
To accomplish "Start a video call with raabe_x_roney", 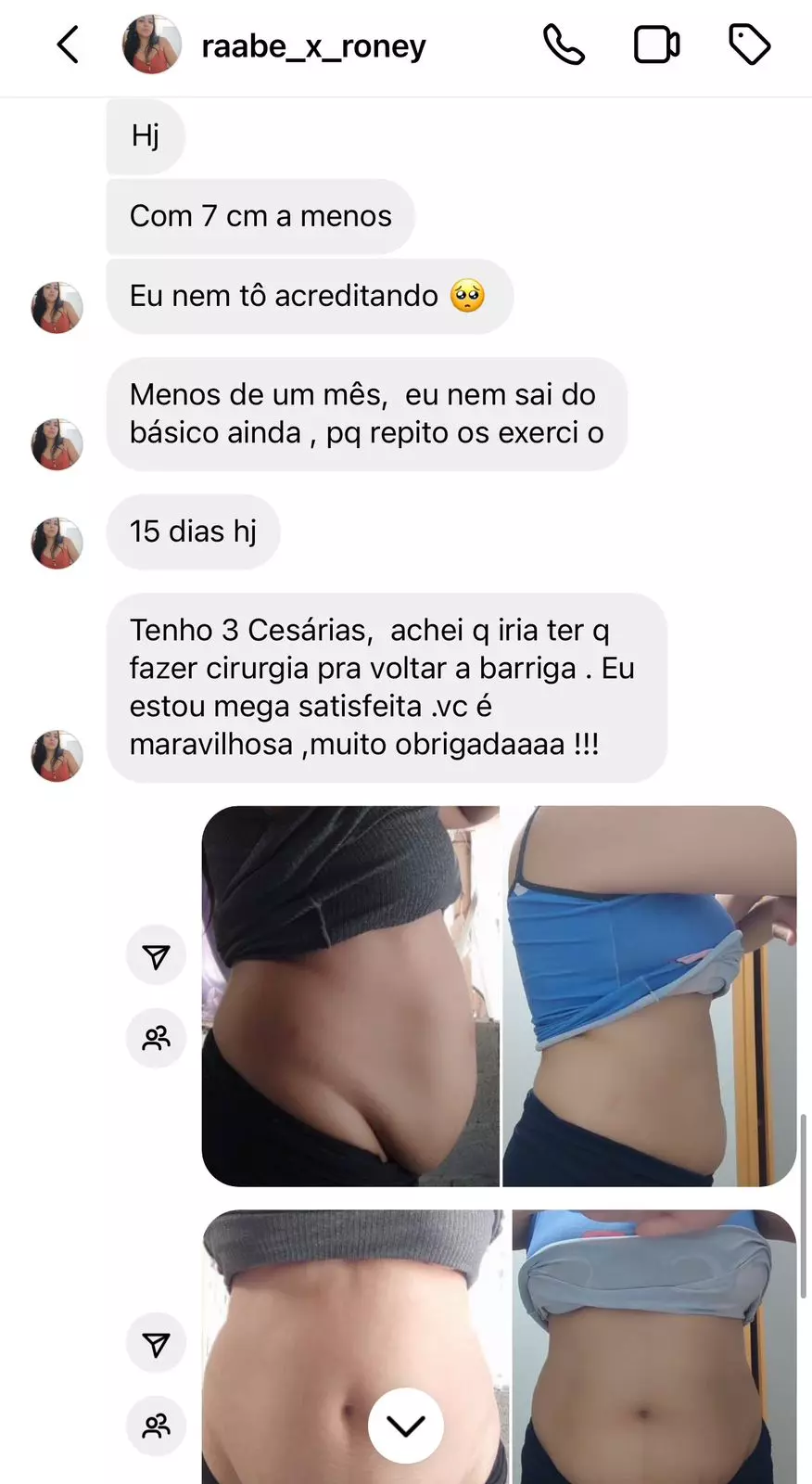I will [656, 45].
